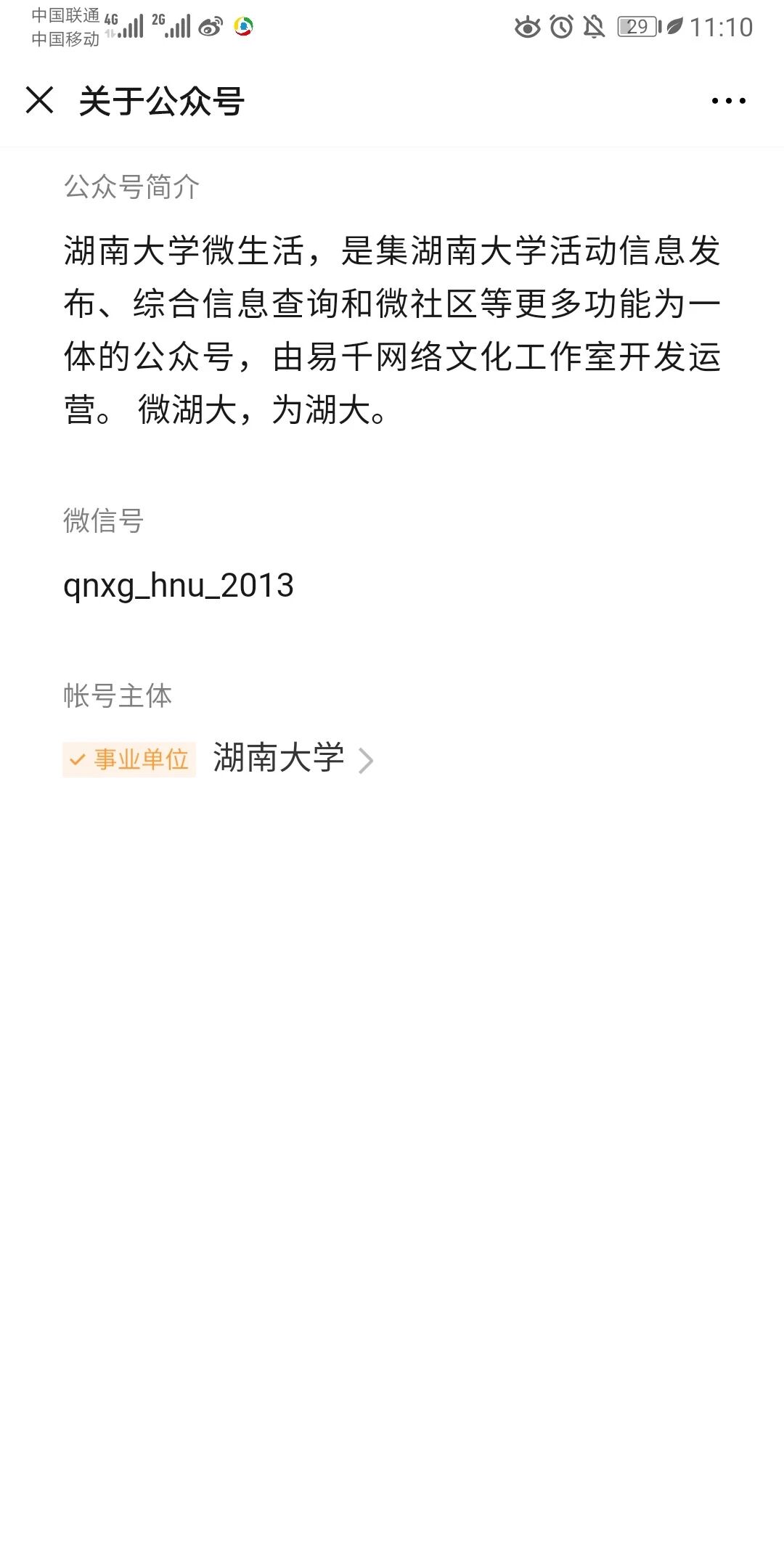Close the 关于公众号 page
Screen dimensions: 784x1568
coord(40,100)
